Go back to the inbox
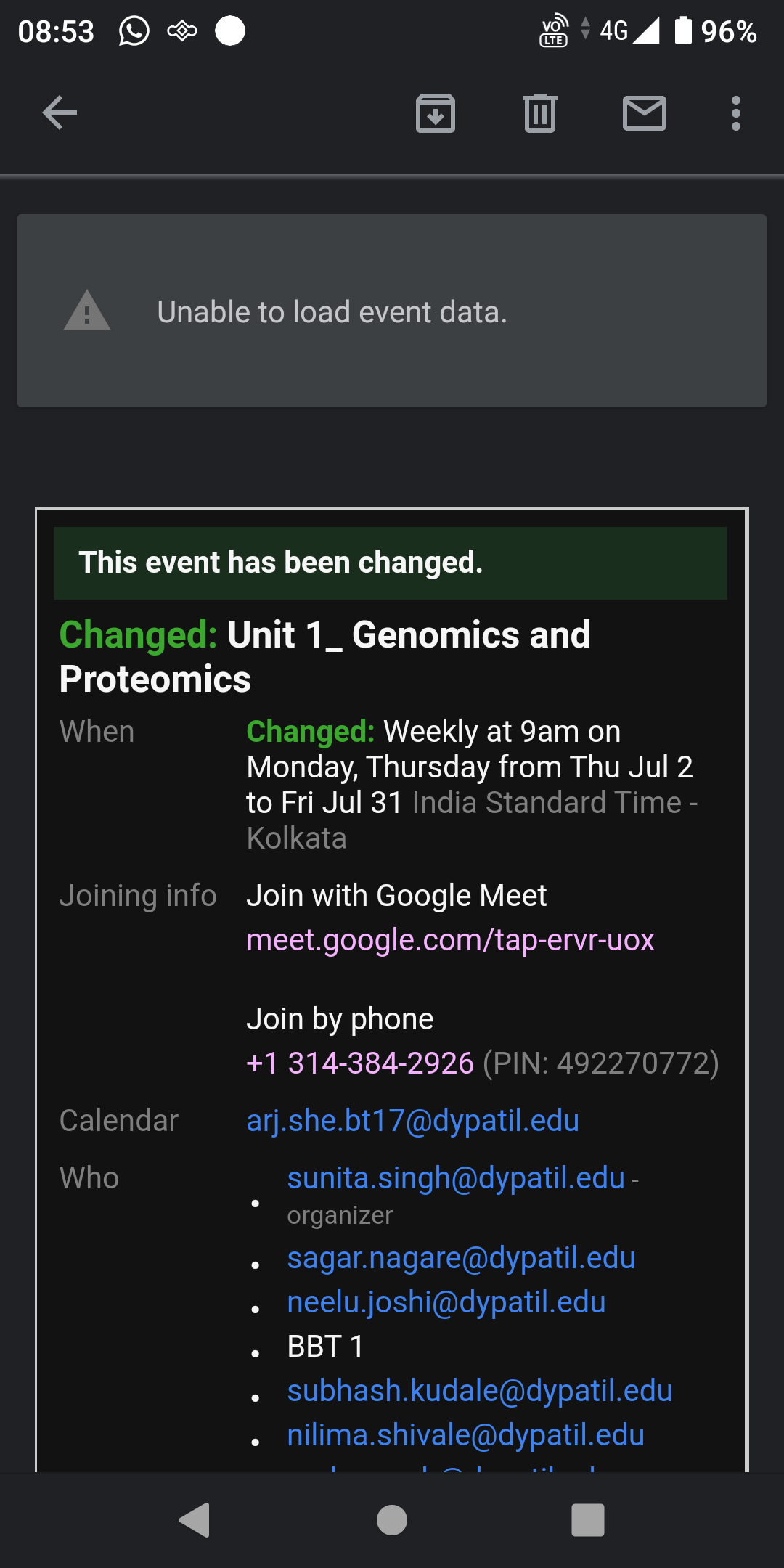 [60, 113]
